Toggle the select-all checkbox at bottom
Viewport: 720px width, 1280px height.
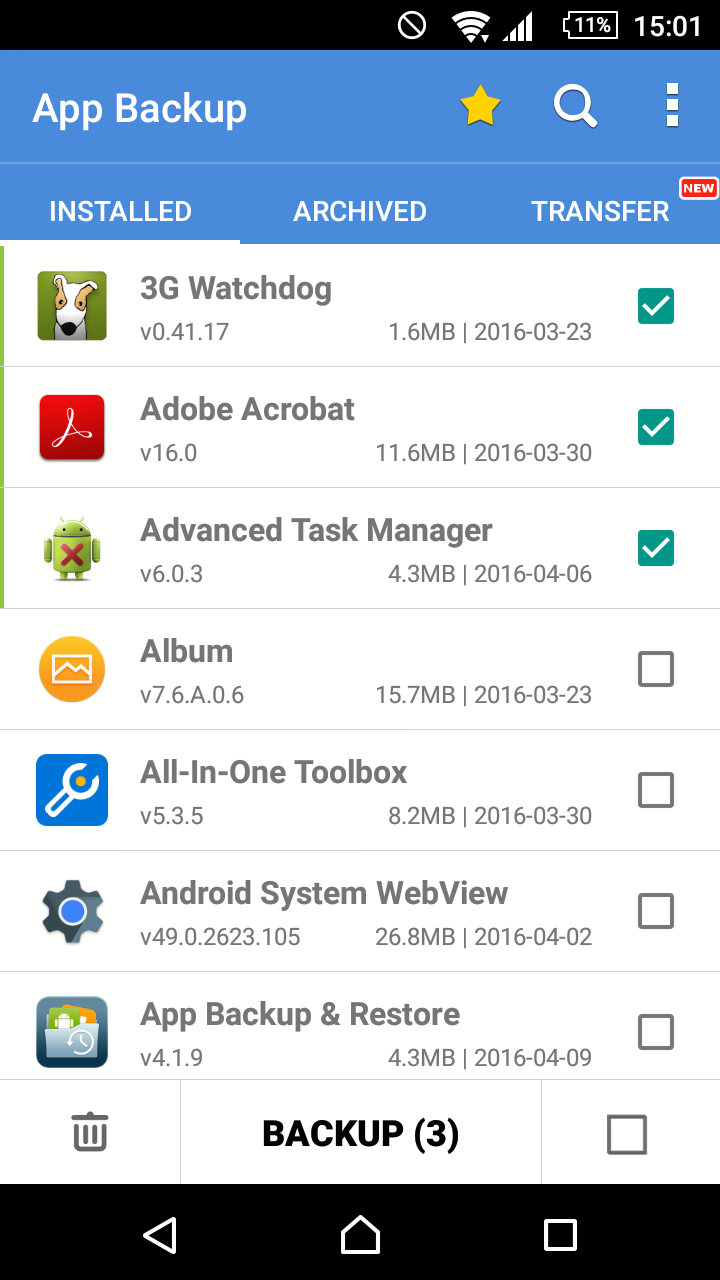(x=627, y=1134)
